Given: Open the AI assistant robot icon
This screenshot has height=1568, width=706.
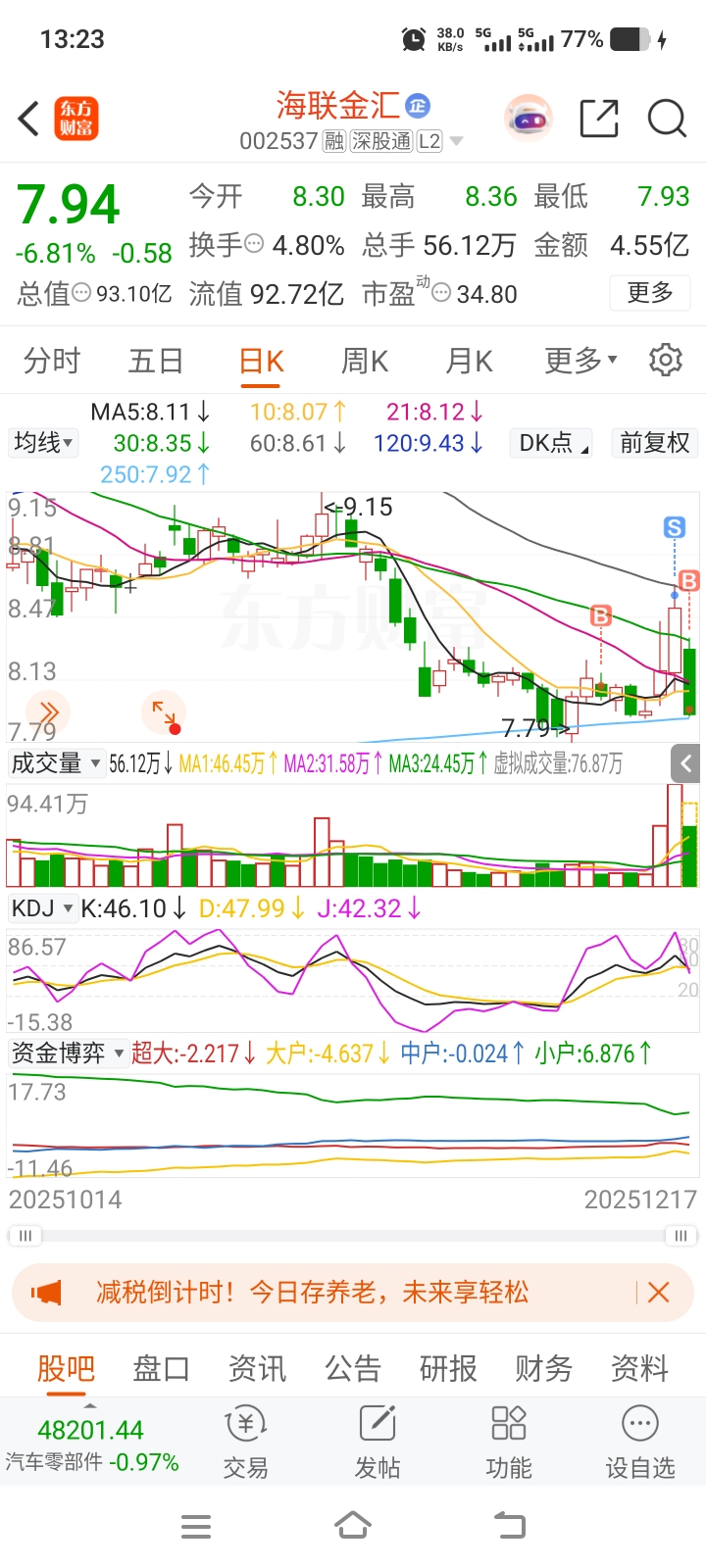Looking at the screenshot, I should pyautogui.click(x=529, y=120).
